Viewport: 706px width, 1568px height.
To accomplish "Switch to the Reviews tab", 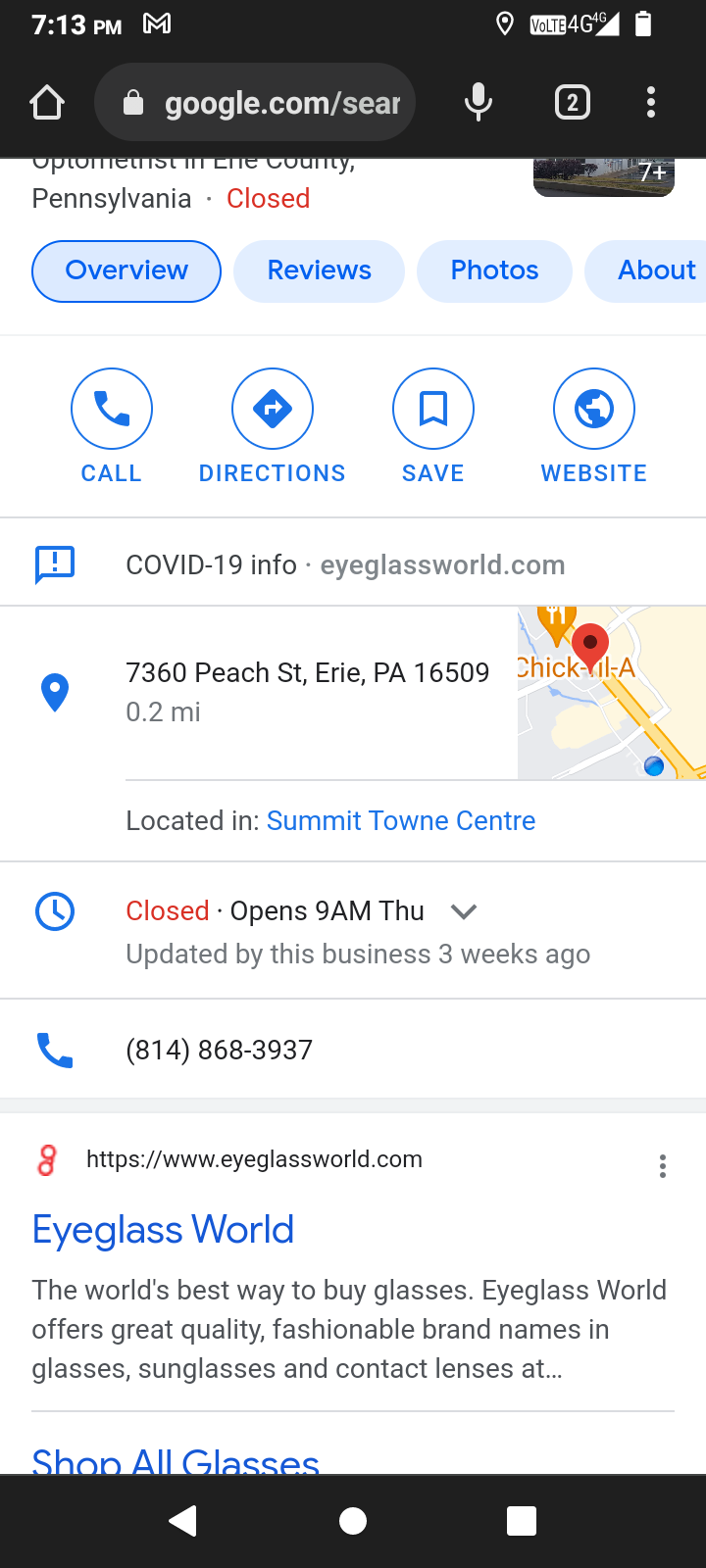I will click(320, 270).
